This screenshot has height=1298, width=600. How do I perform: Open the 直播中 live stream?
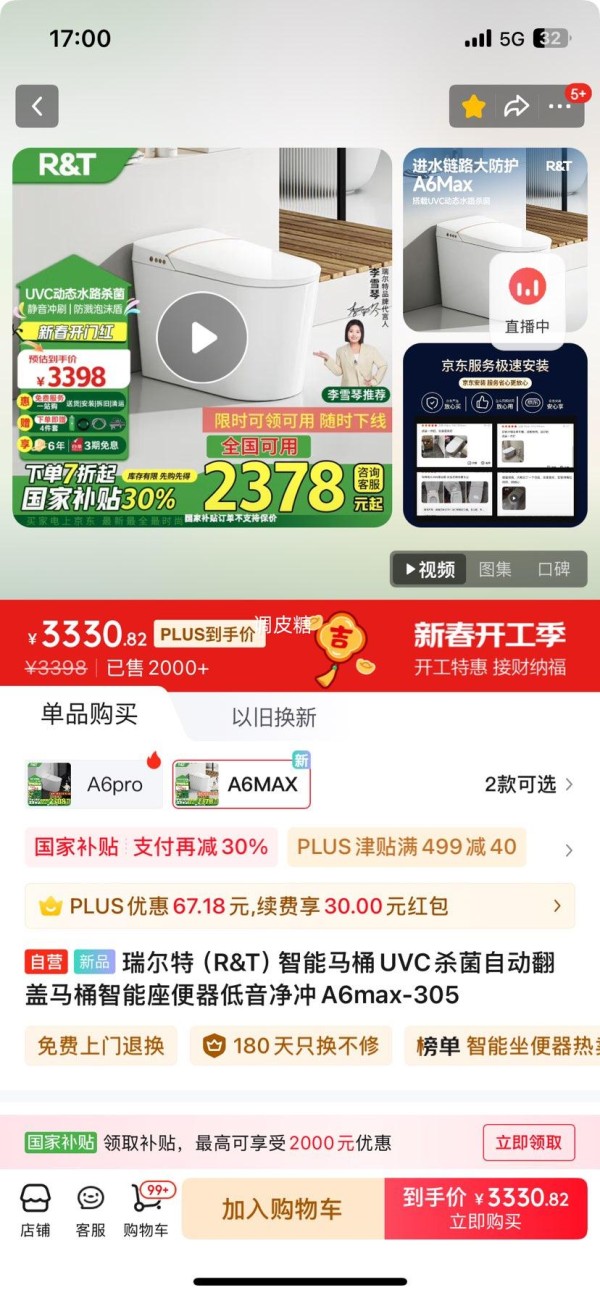pos(526,296)
